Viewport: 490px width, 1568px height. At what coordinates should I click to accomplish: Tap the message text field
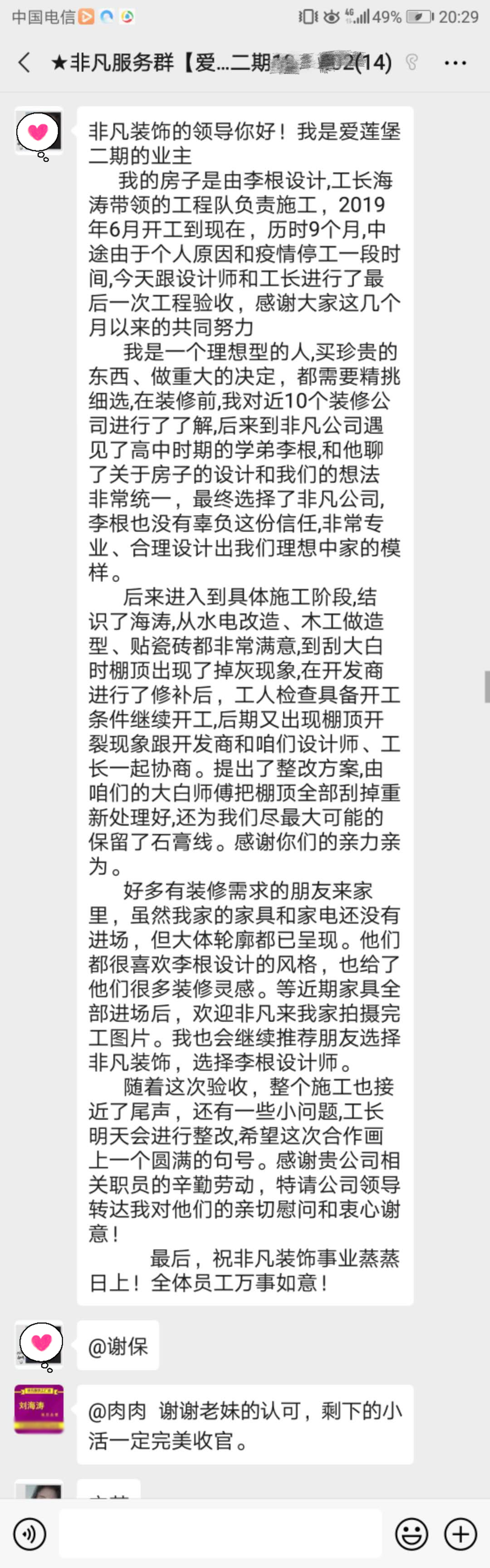click(x=220, y=1534)
